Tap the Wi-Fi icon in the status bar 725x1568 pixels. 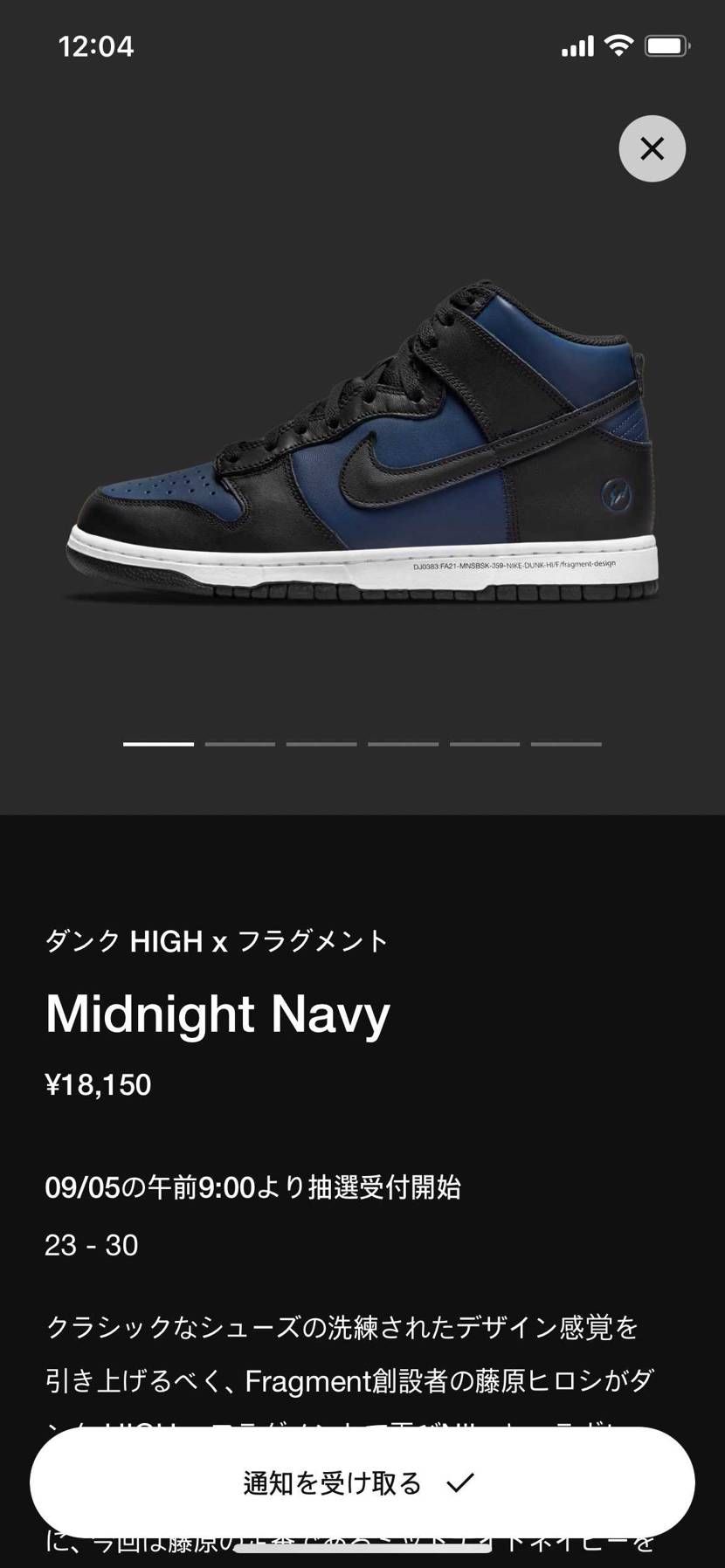click(x=618, y=45)
